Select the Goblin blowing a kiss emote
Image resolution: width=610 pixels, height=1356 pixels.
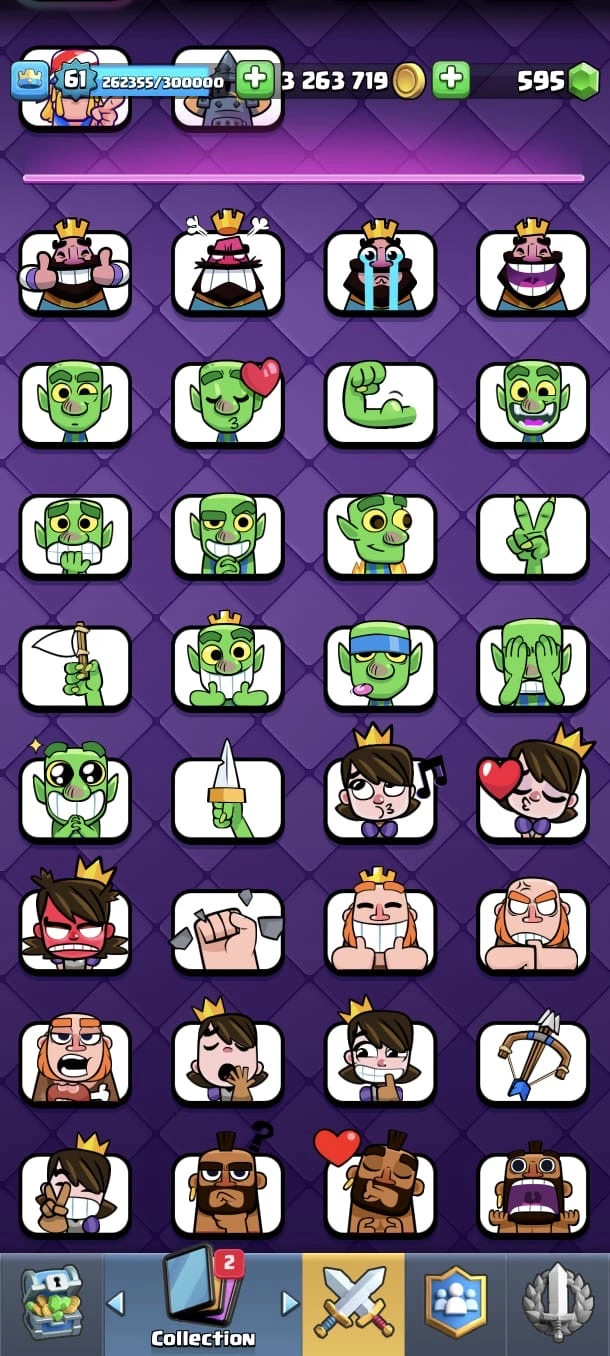point(228,403)
